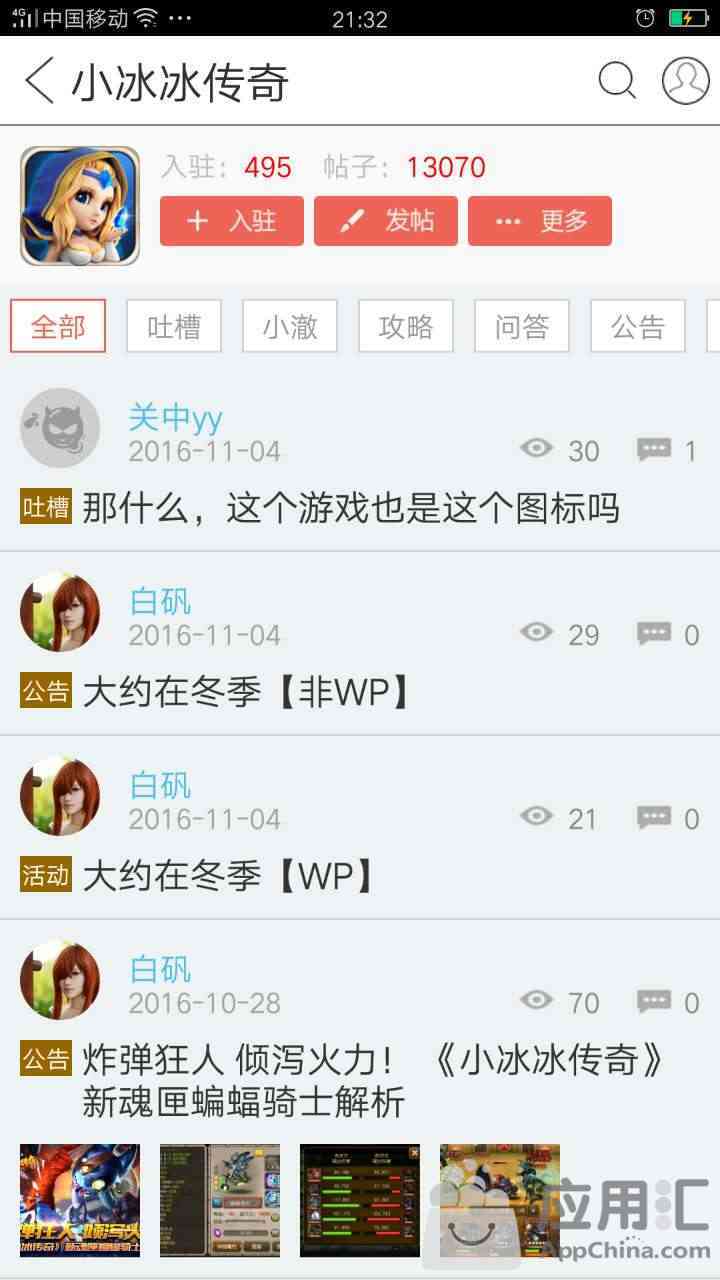Create a new post with 发帖
The height and width of the screenshot is (1280, 720).
[x=386, y=221]
